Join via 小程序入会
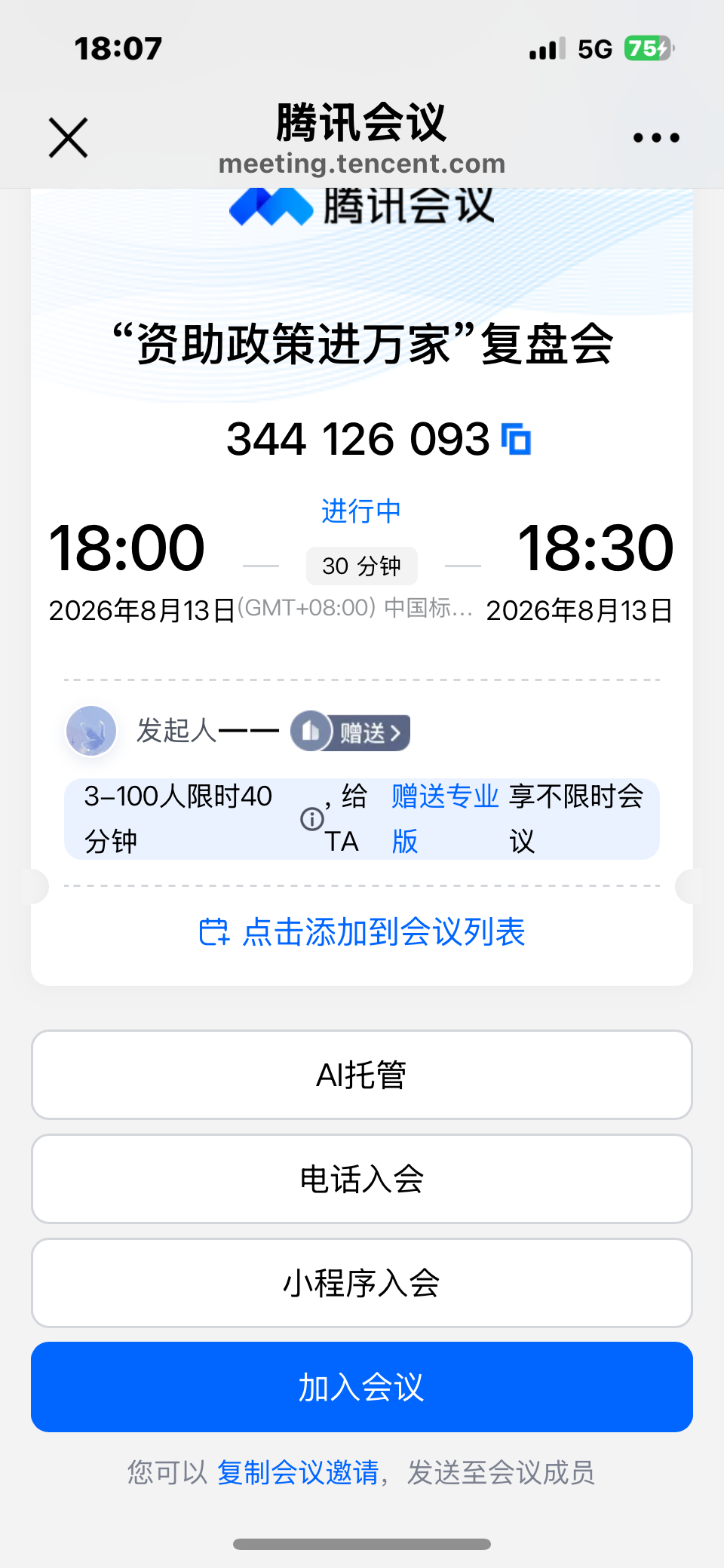Viewport: 724px width, 1568px height. coord(362,1283)
